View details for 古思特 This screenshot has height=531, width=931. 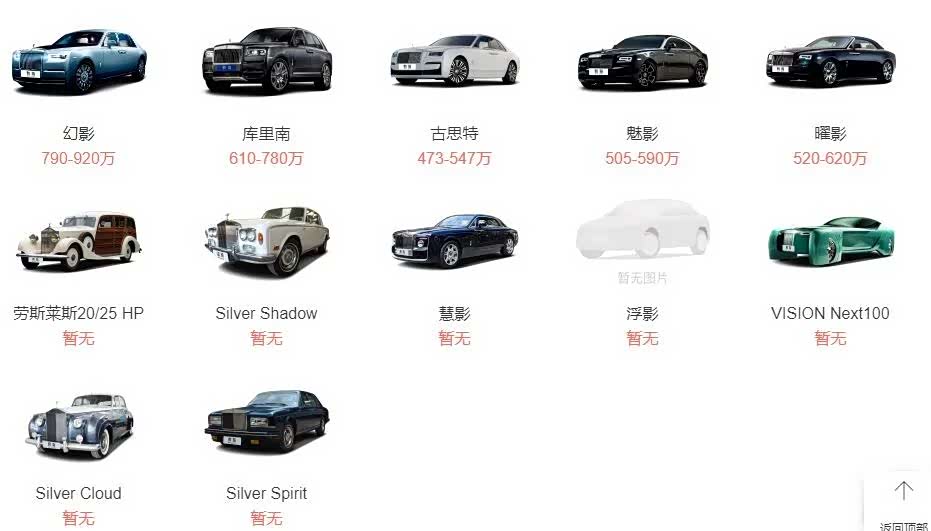[x=454, y=62]
